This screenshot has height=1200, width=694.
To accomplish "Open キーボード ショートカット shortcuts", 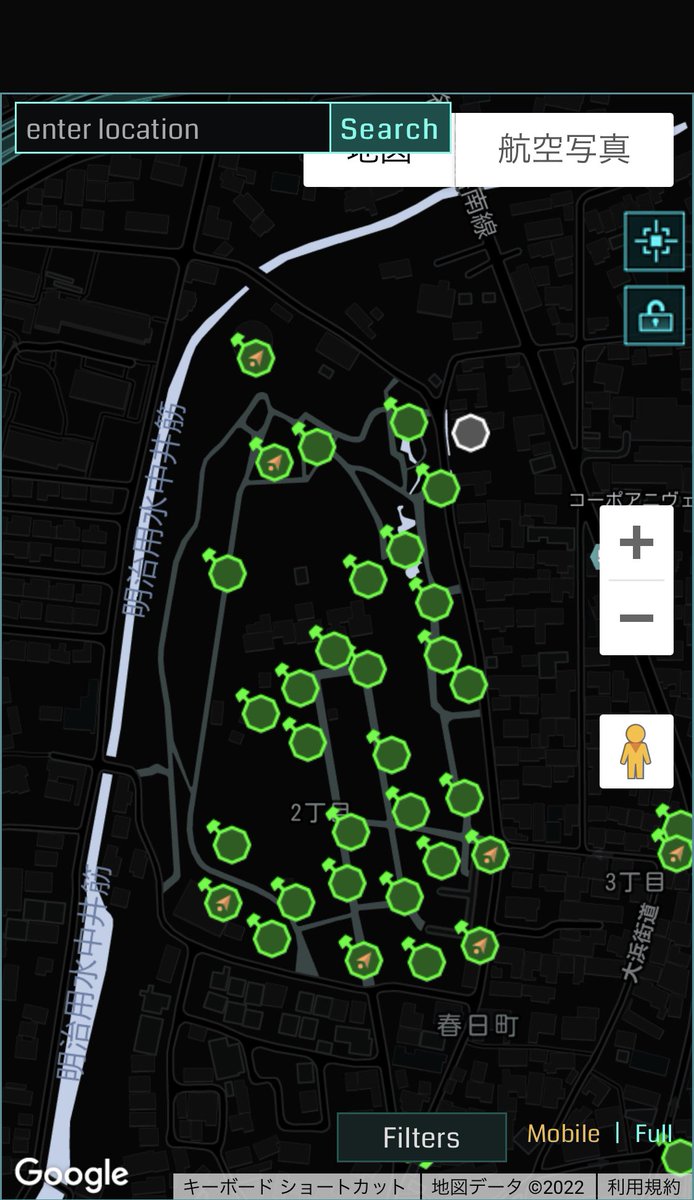I will pyautogui.click(x=294, y=1187).
